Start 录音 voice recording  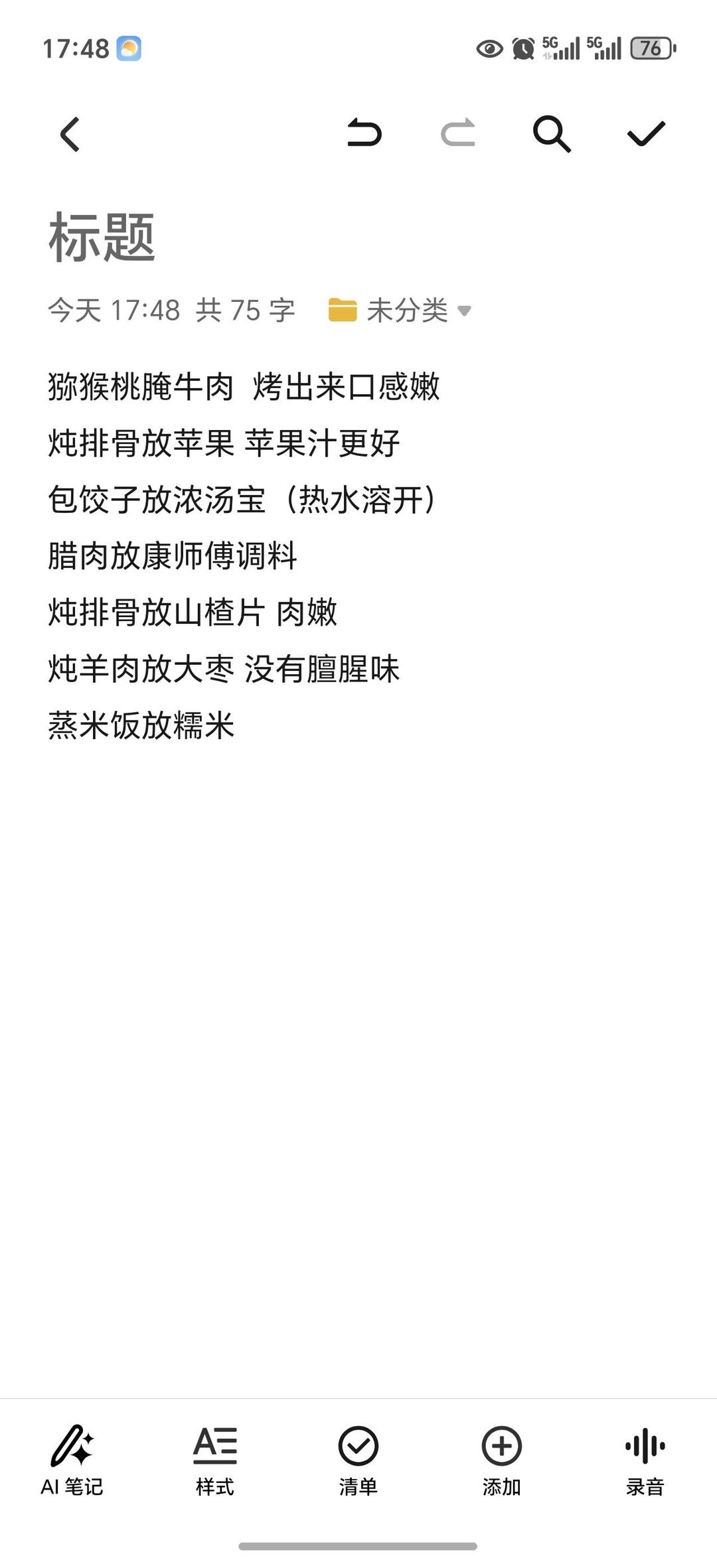645,1461
